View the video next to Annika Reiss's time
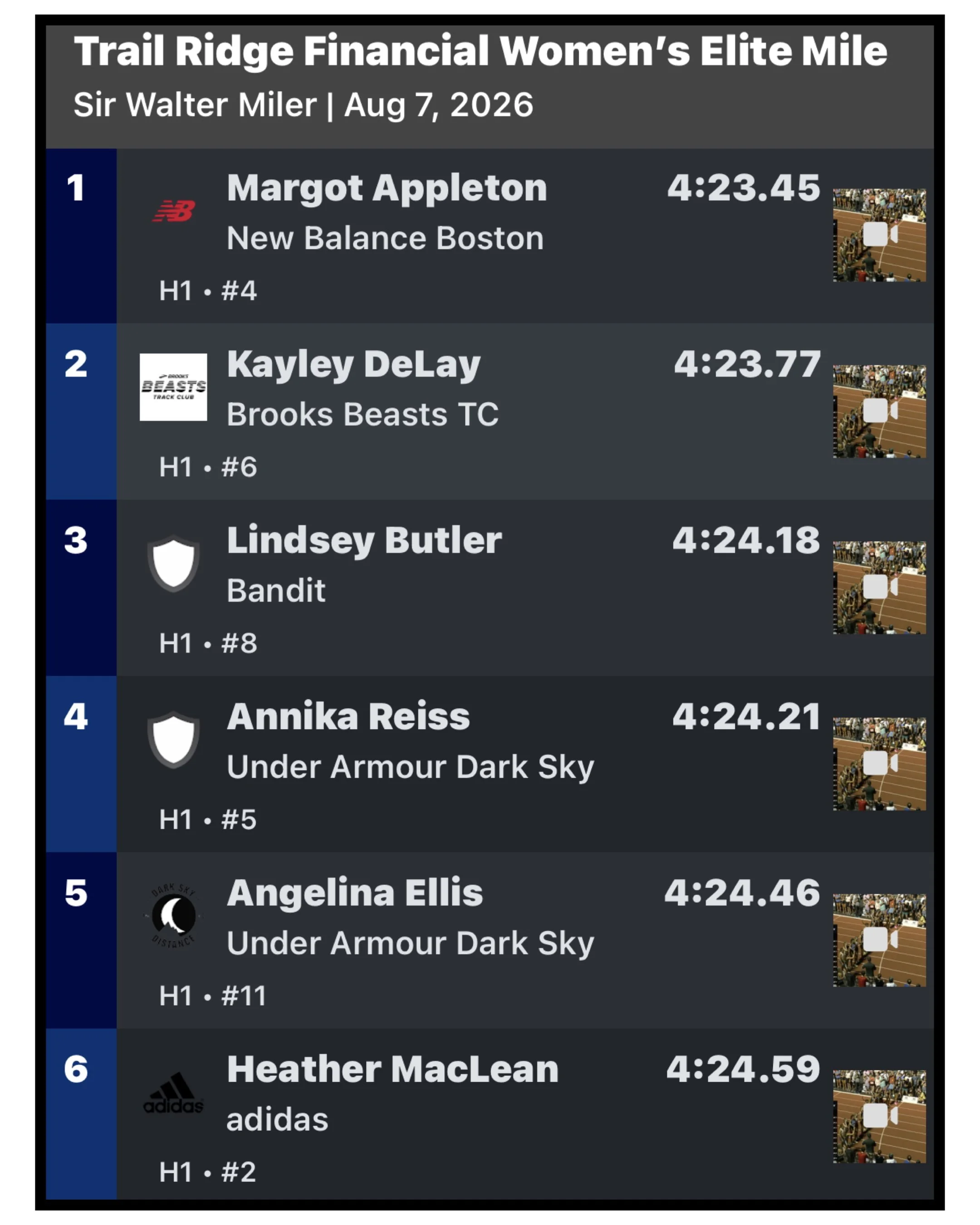 pos(879,763)
